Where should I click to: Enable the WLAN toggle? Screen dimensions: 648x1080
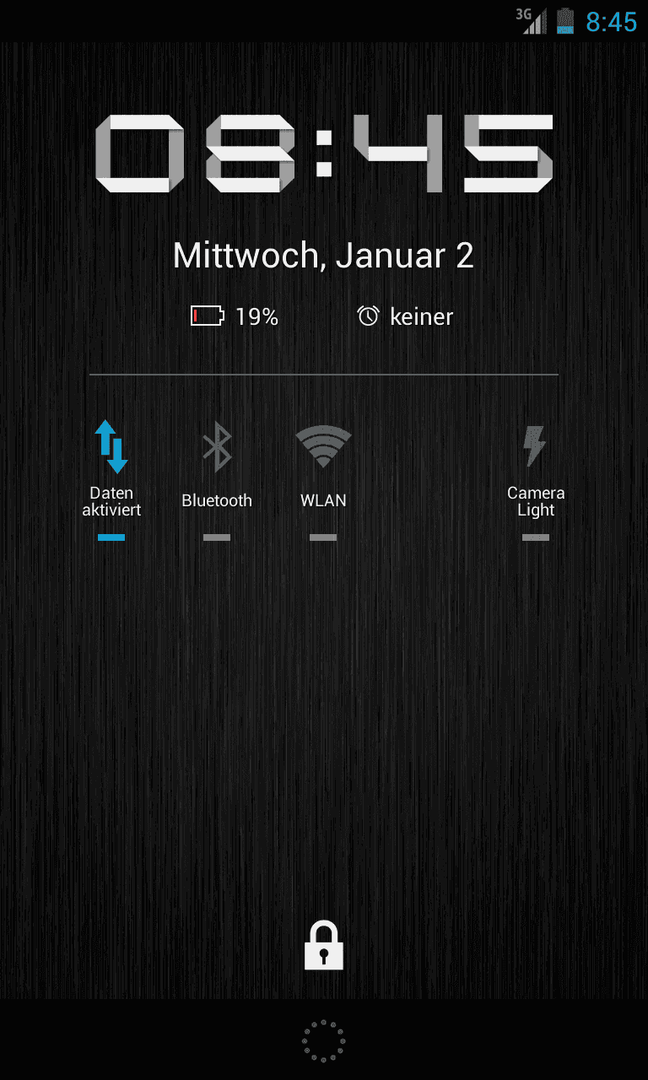click(x=324, y=478)
